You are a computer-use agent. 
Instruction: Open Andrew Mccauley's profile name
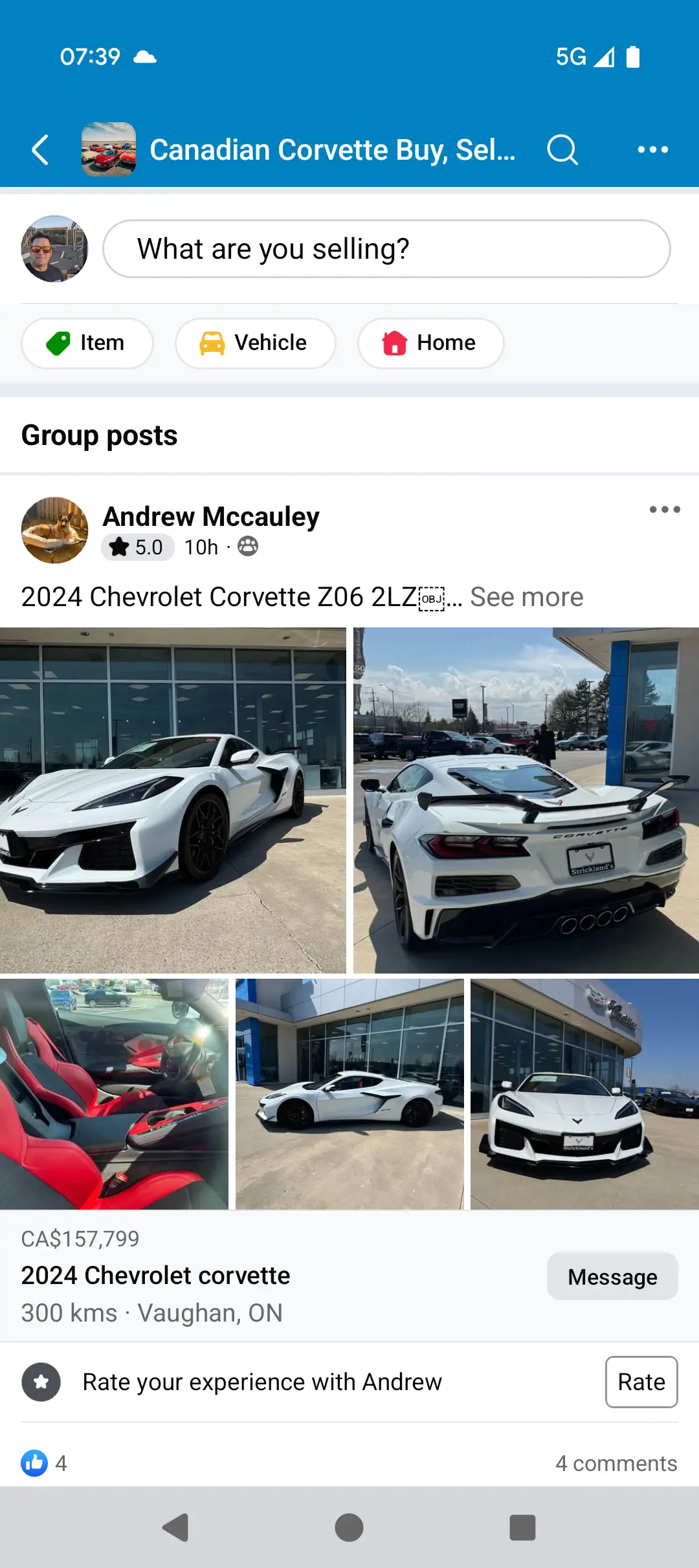[211, 517]
